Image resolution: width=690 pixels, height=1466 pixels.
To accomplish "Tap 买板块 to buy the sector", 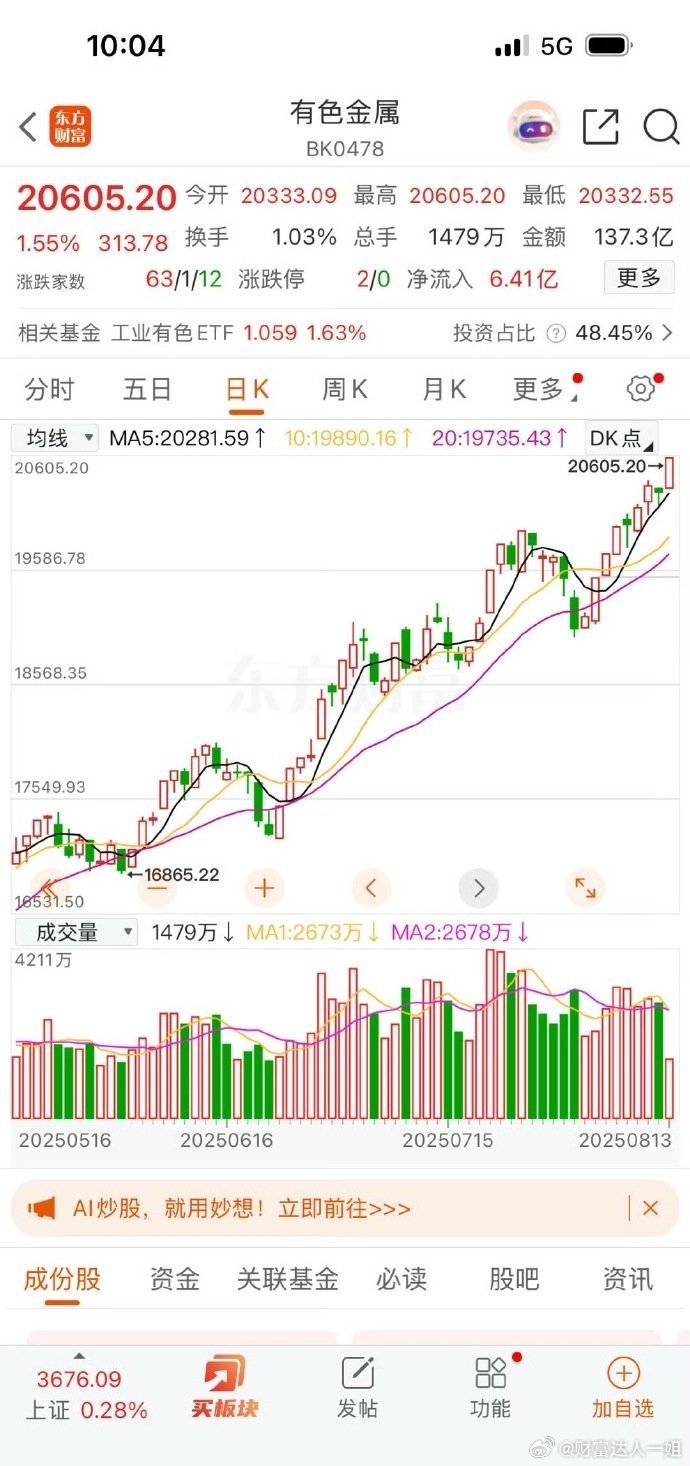I will 224,1389.
